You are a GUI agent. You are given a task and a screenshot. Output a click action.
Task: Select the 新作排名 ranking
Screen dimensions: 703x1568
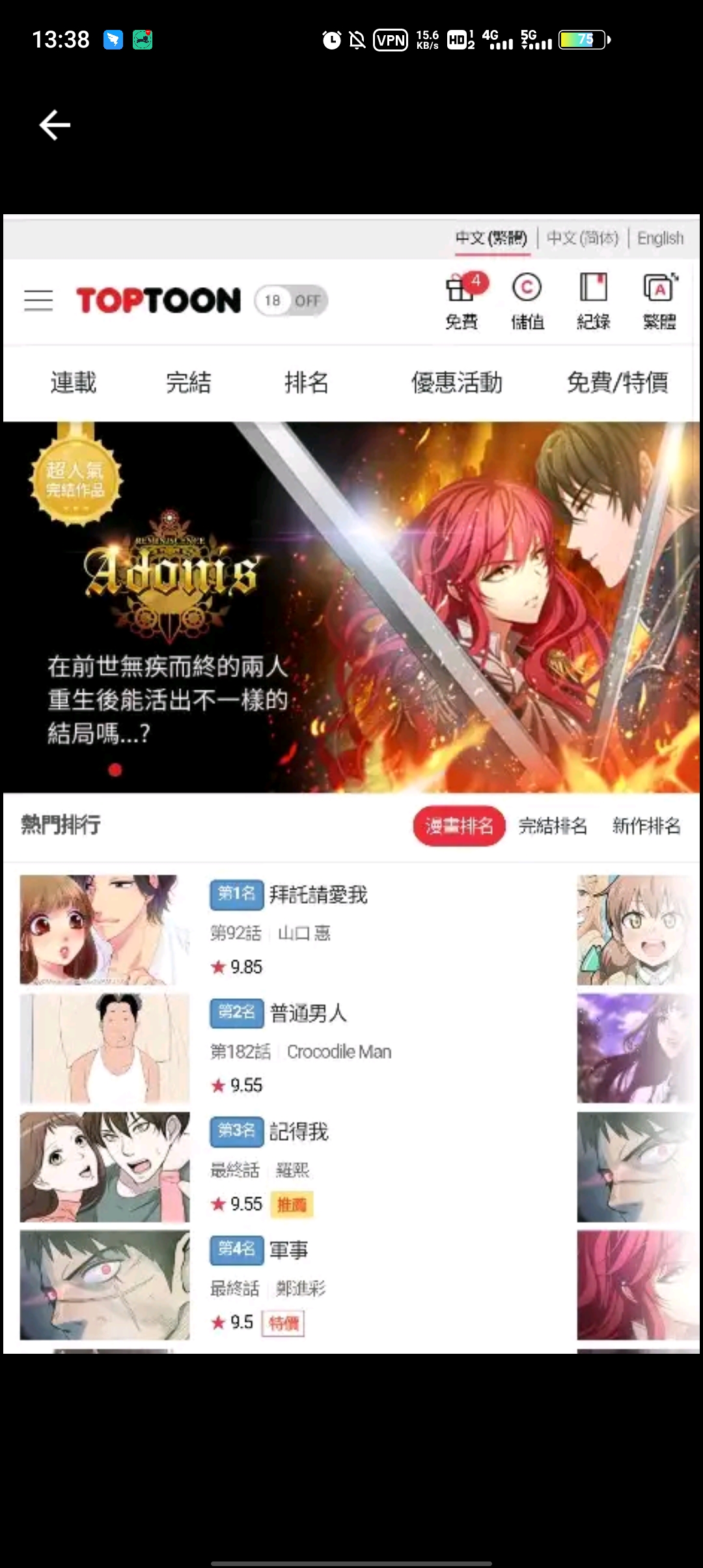click(646, 826)
